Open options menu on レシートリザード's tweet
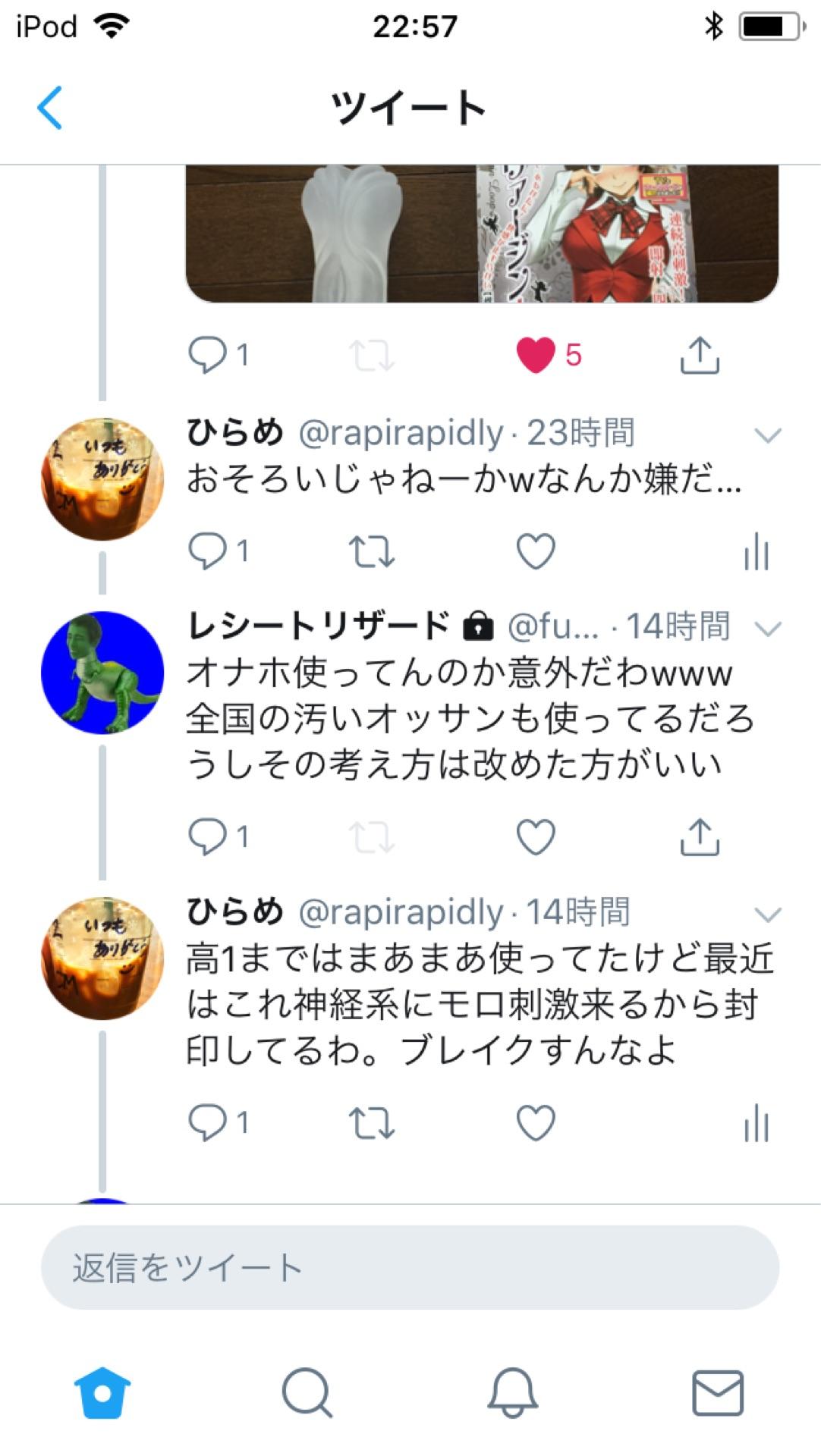This screenshot has height=1456, width=821. pos(769,626)
